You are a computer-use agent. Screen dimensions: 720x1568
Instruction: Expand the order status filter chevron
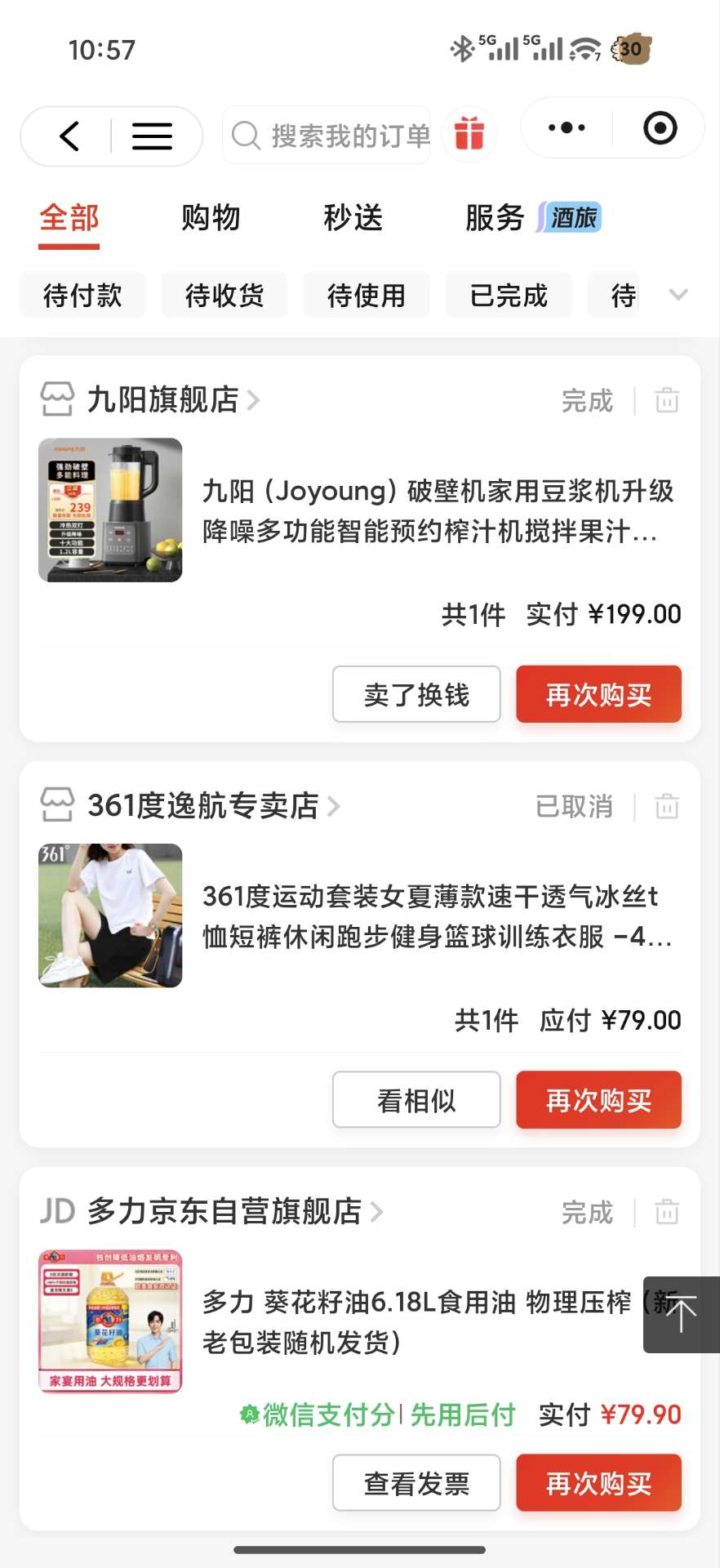click(x=678, y=295)
